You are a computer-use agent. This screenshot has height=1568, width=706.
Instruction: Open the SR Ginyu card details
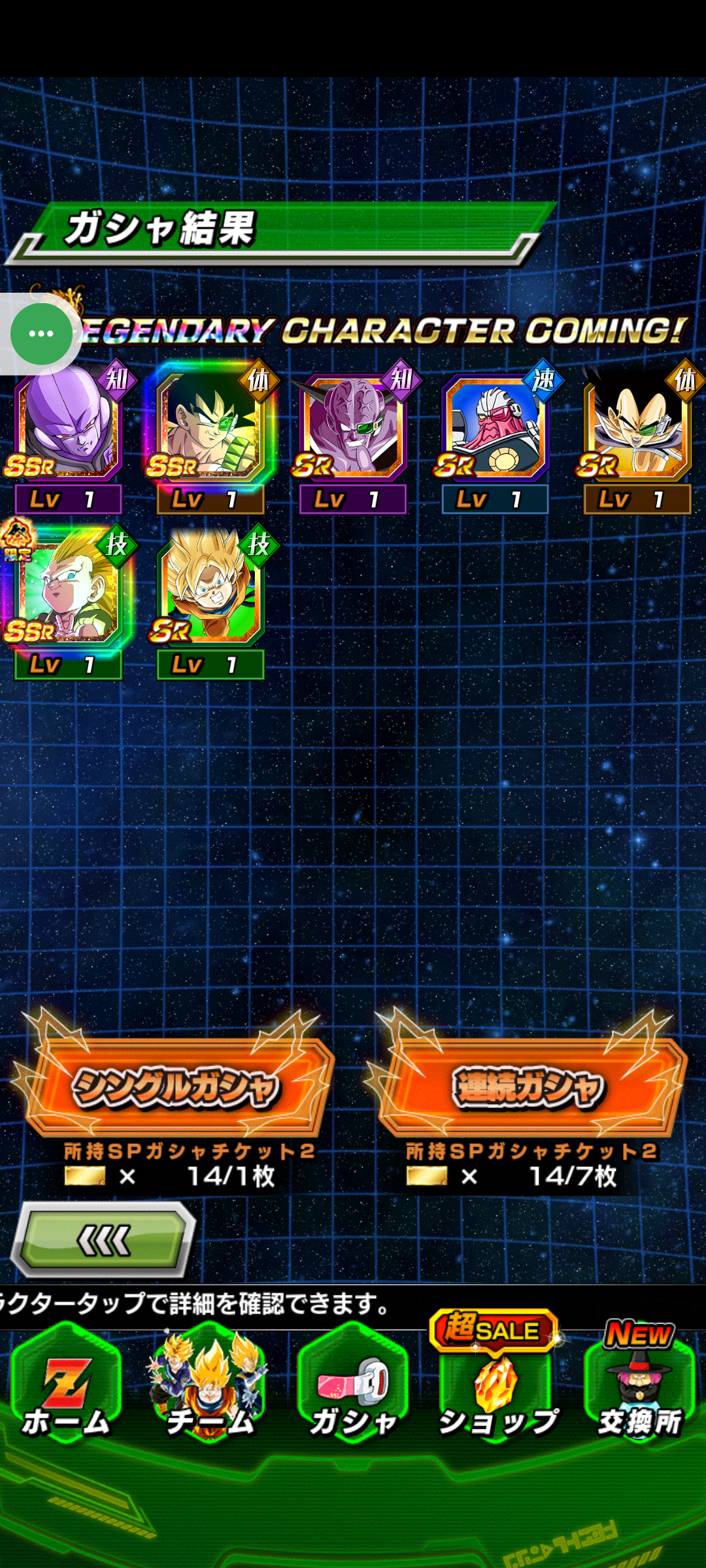[353, 436]
